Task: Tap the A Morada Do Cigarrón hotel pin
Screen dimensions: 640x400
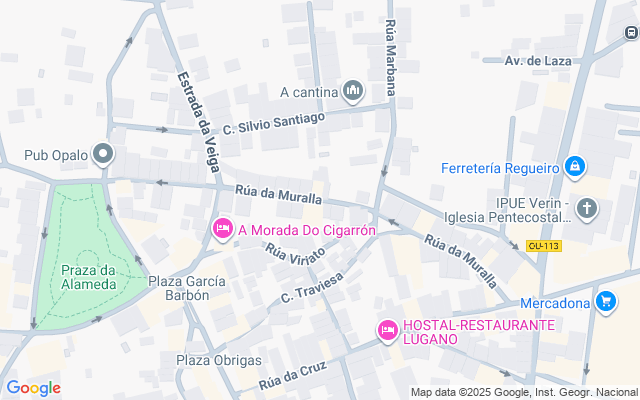Action: tap(222, 229)
